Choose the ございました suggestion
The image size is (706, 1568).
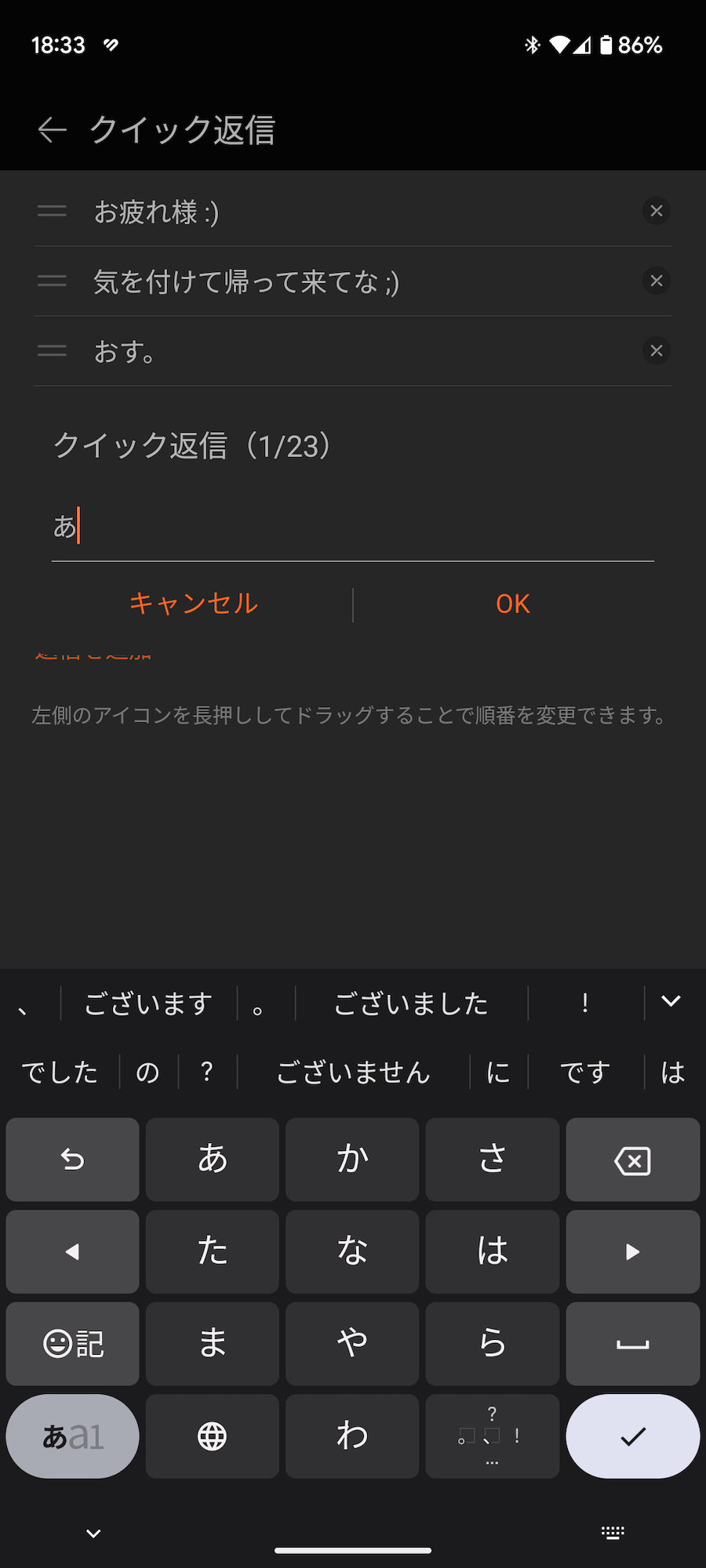point(411,1004)
